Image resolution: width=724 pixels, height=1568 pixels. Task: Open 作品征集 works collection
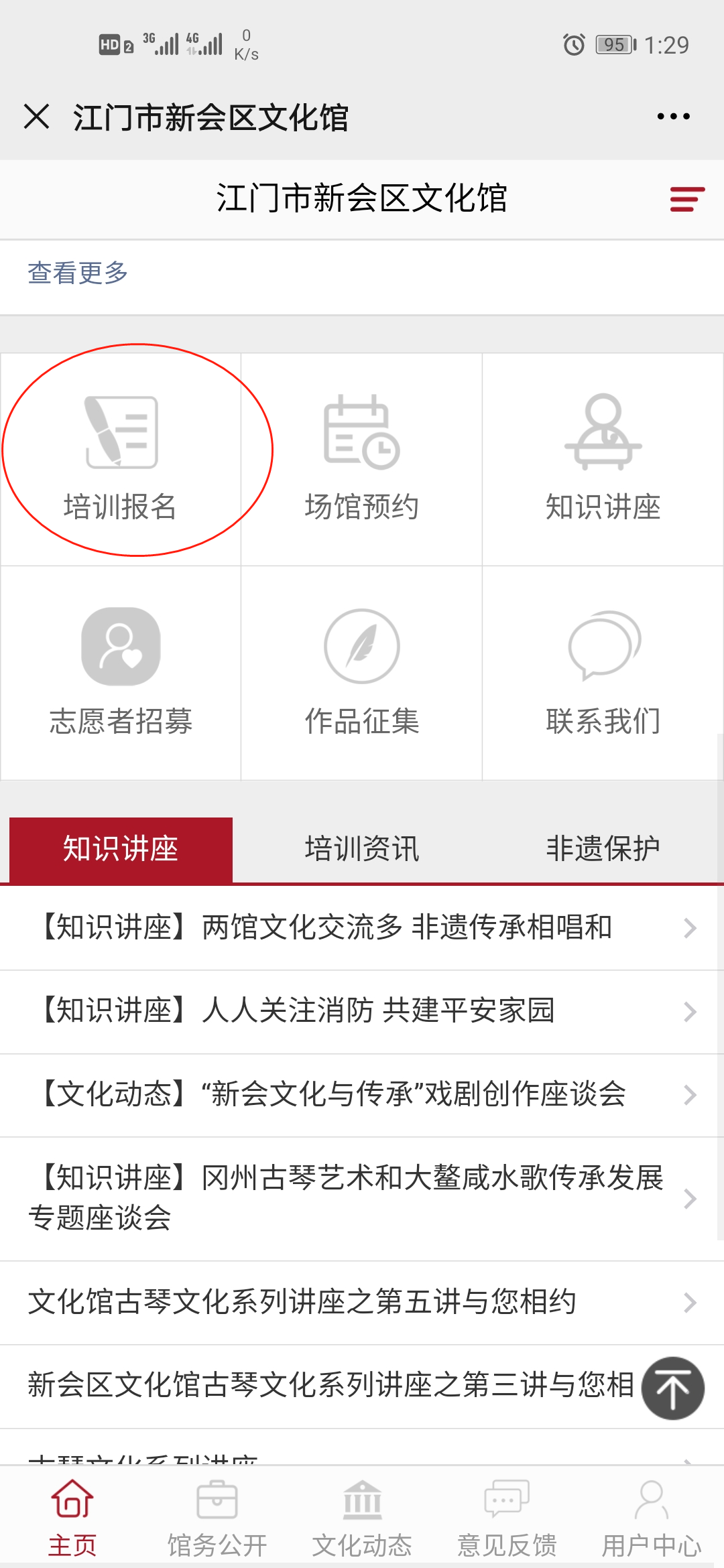pos(362,673)
